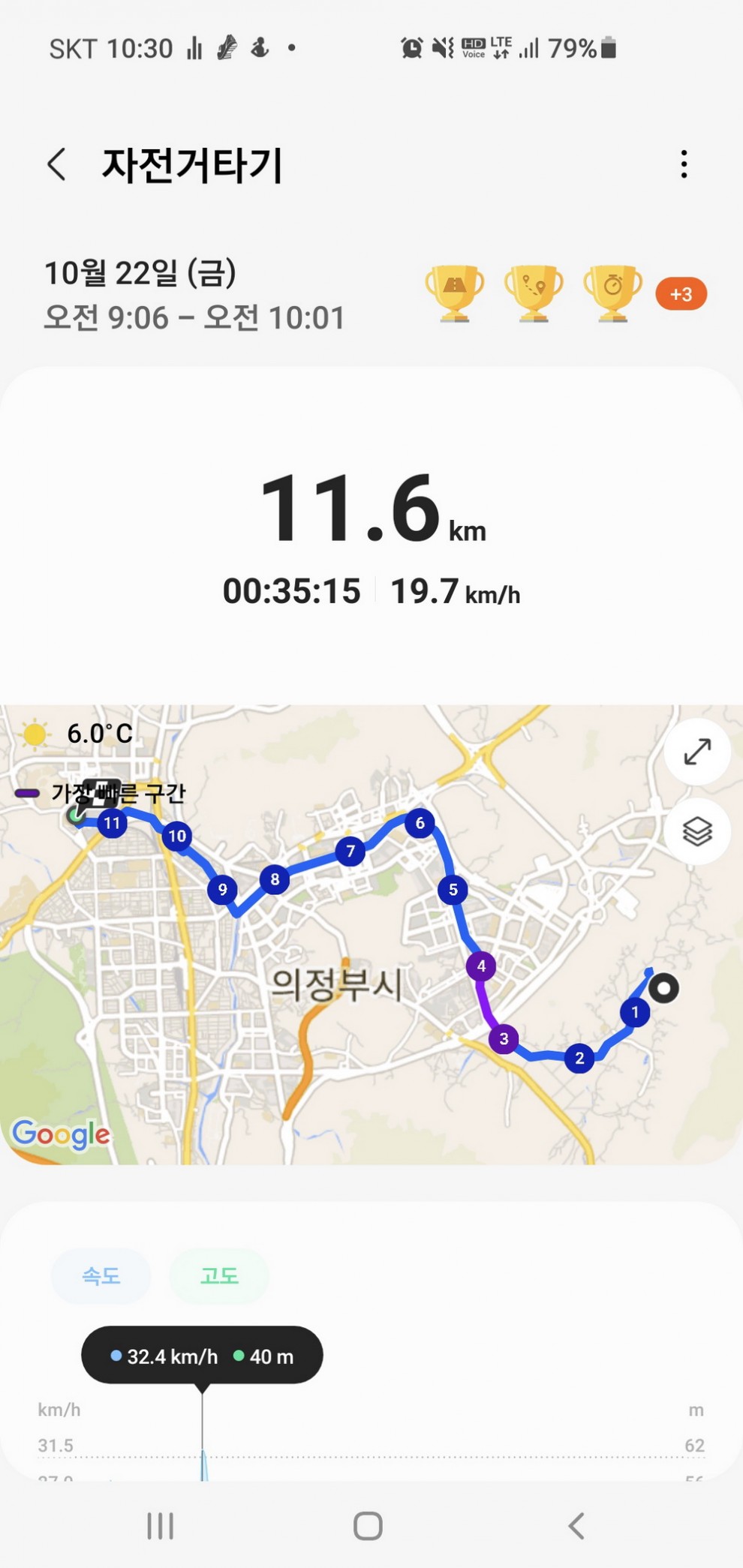This screenshot has width=743, height=1568.
Task: Tap the system back button
Action: pyautogui.click(x=576, y=1525)
